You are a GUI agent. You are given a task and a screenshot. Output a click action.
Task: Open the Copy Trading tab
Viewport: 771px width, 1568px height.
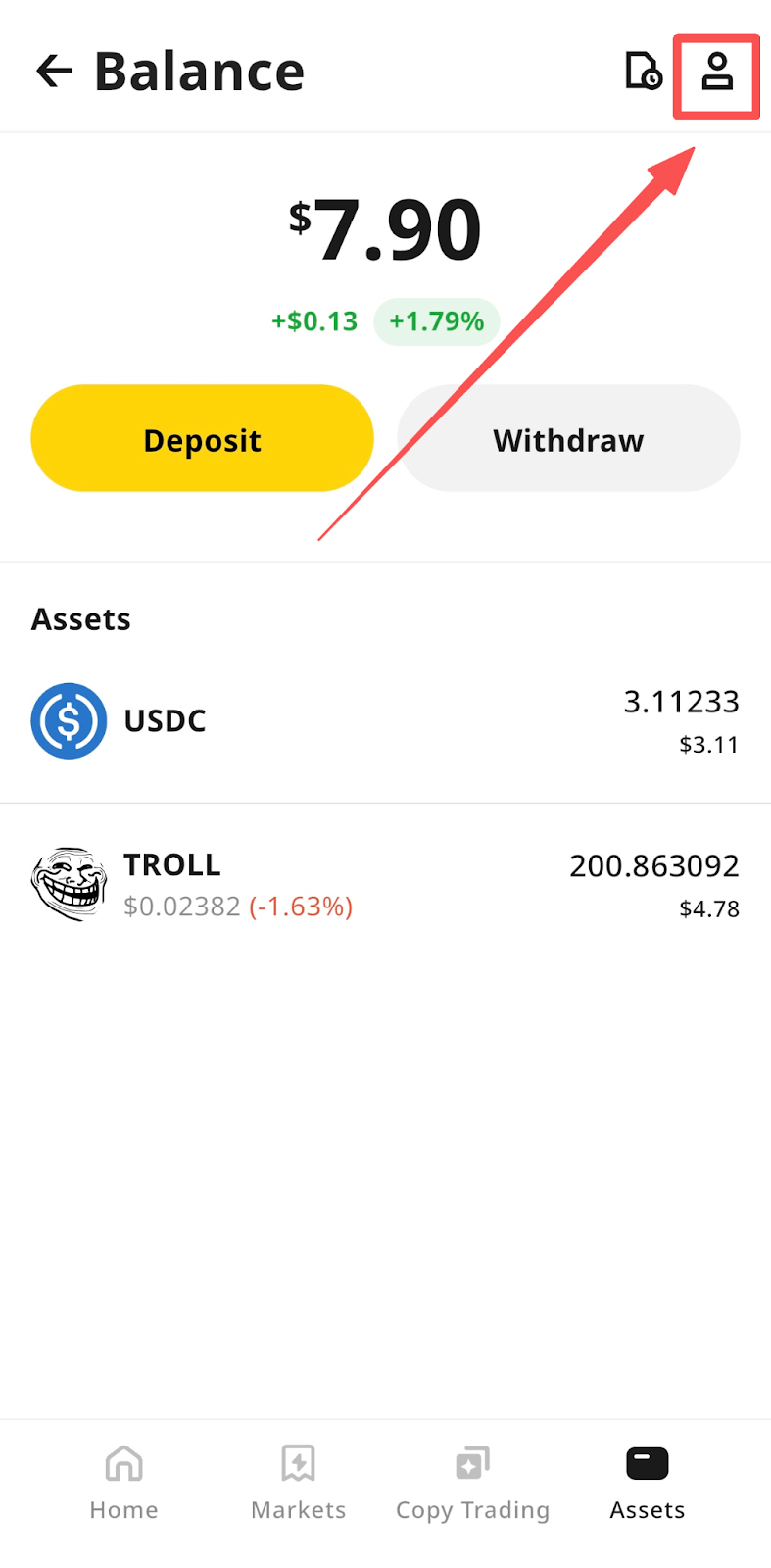472,1482
